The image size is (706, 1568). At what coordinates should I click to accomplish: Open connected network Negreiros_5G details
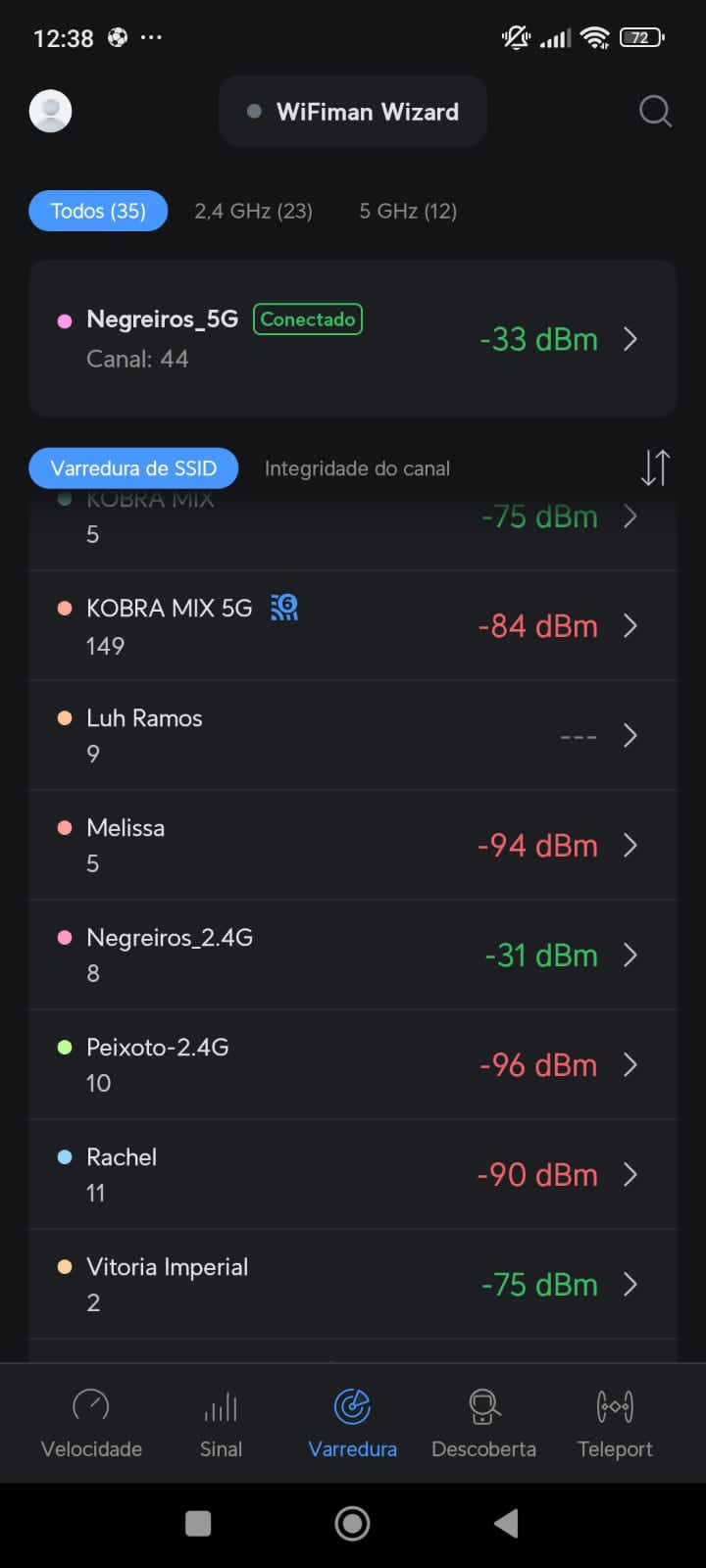point(353,339)
